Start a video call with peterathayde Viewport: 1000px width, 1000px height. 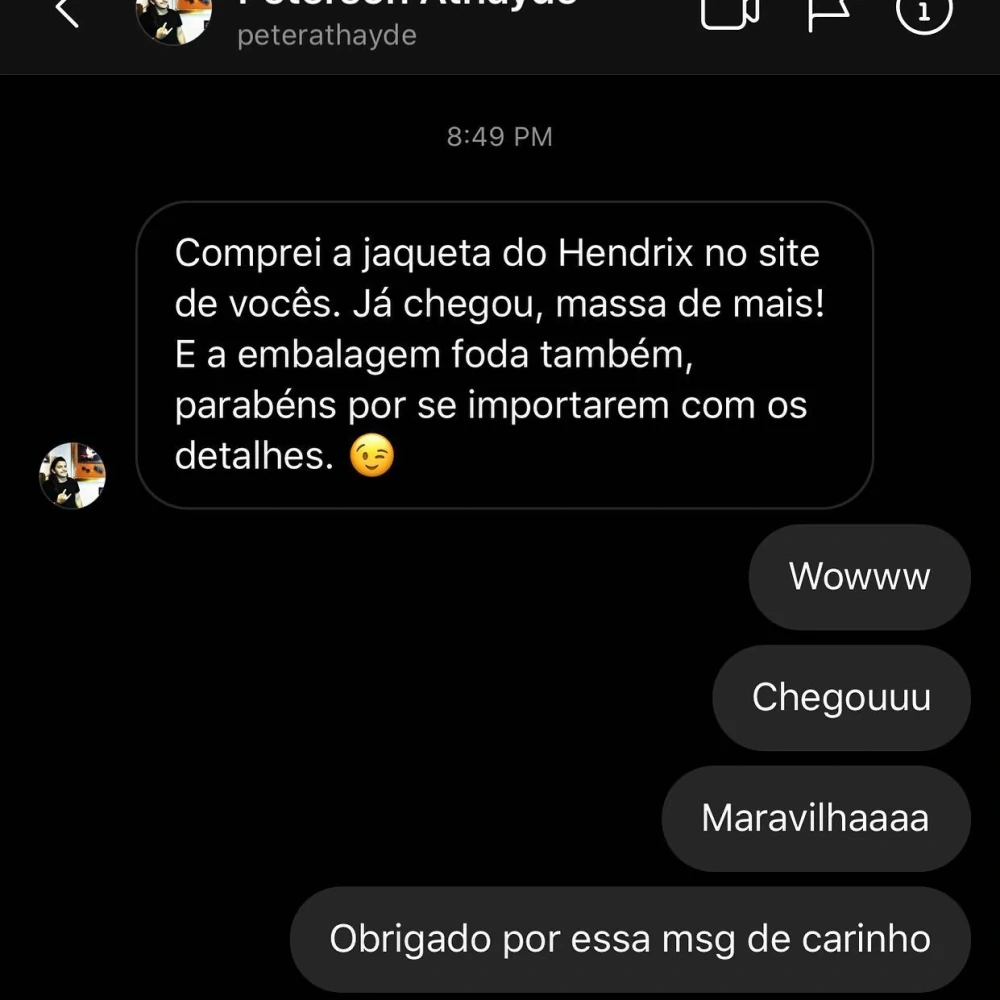729,12
